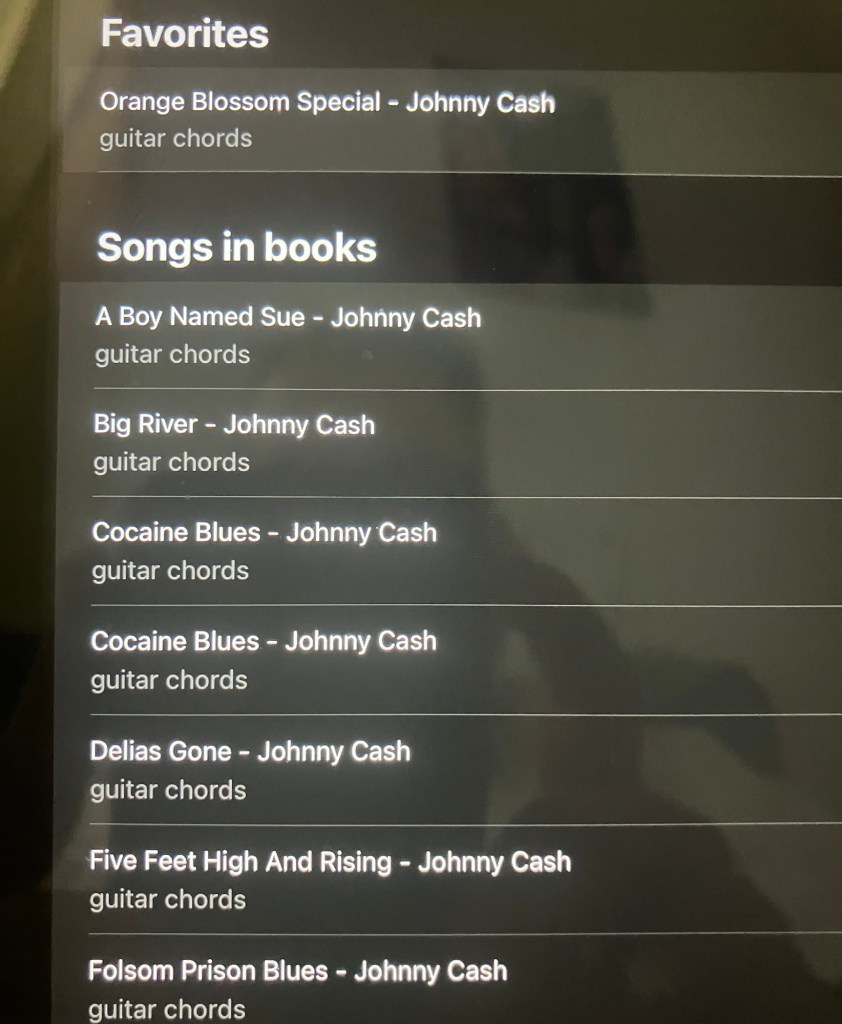
Task: Open Orange Blossom Special in Favorites
Action: point(327,119)
